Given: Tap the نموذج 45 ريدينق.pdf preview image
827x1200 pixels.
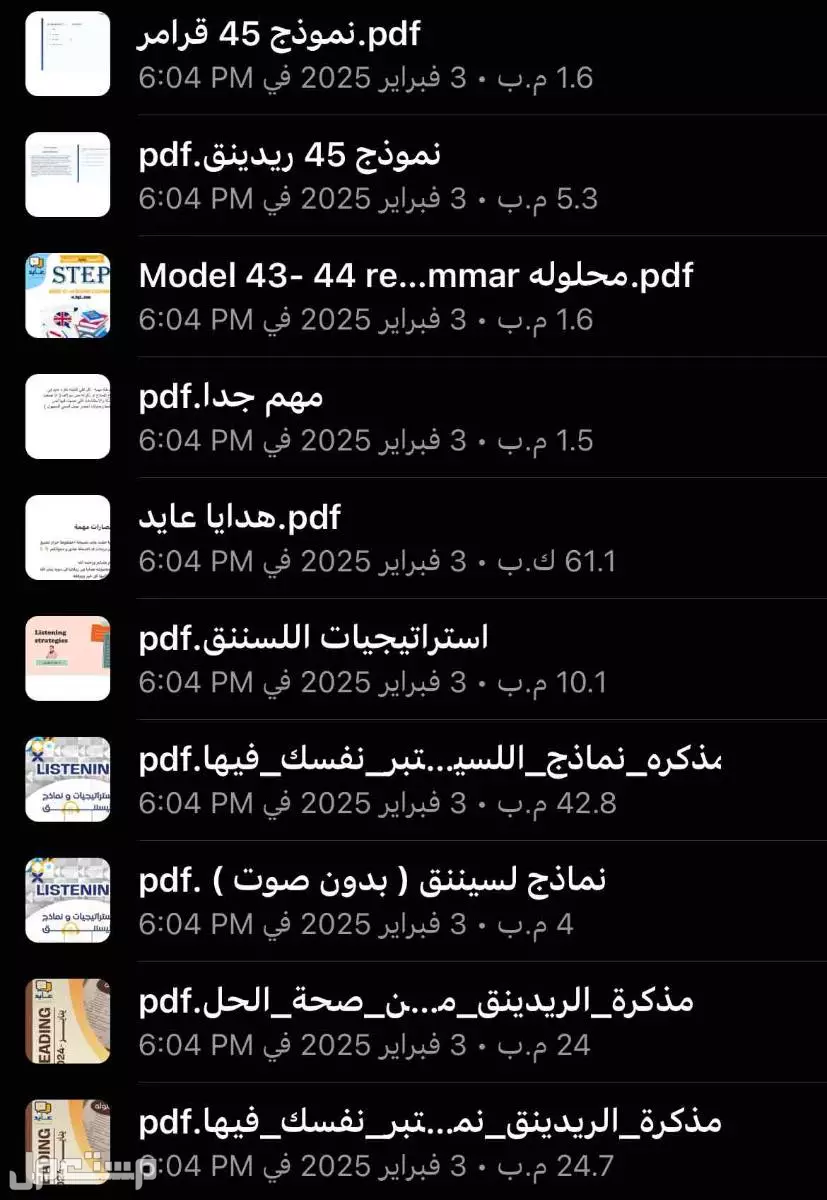Looking at the screenshot, I should click(x=67, y=175).
